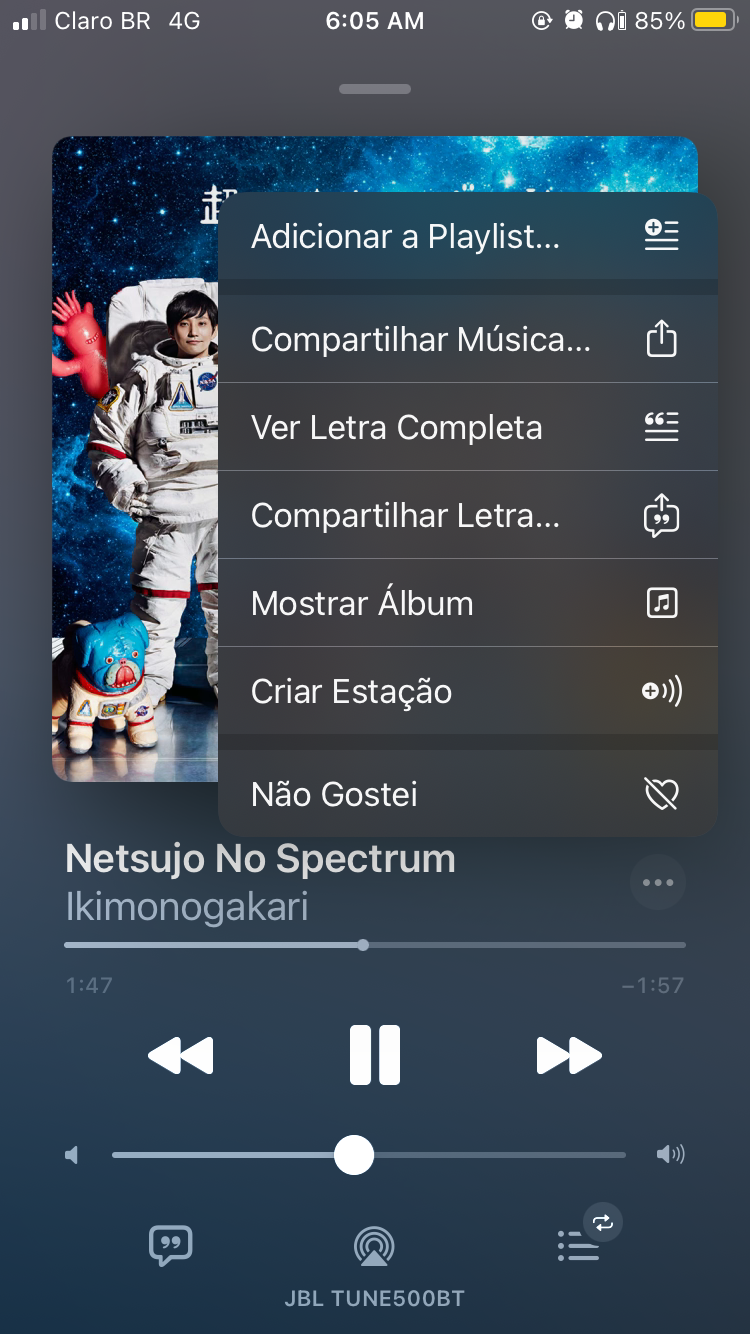The width and height of the screenshot is (750, 1334).
Task: Pause the current song
Action: click(x=375, y=1055)
